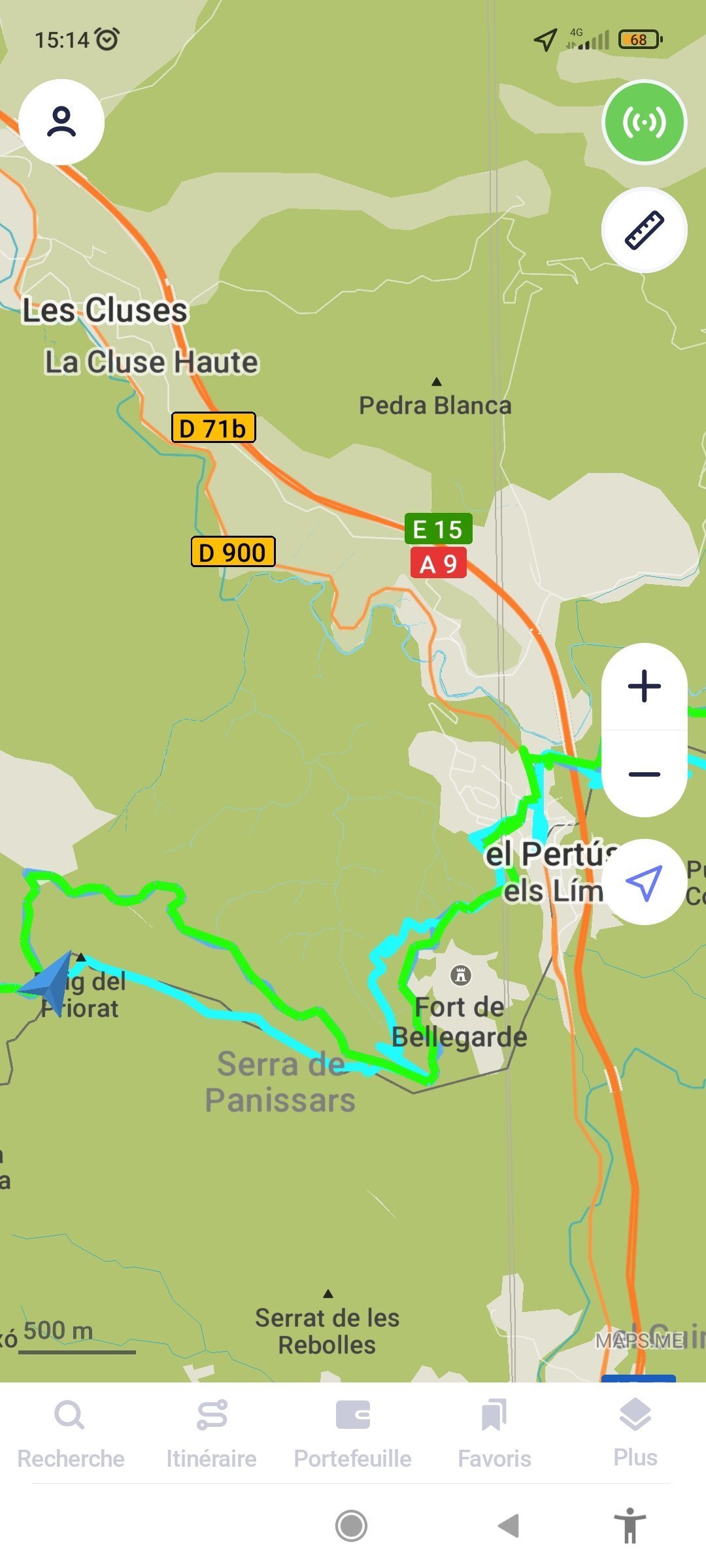Tap the green live location sharing button

click(x=644, y=122)
